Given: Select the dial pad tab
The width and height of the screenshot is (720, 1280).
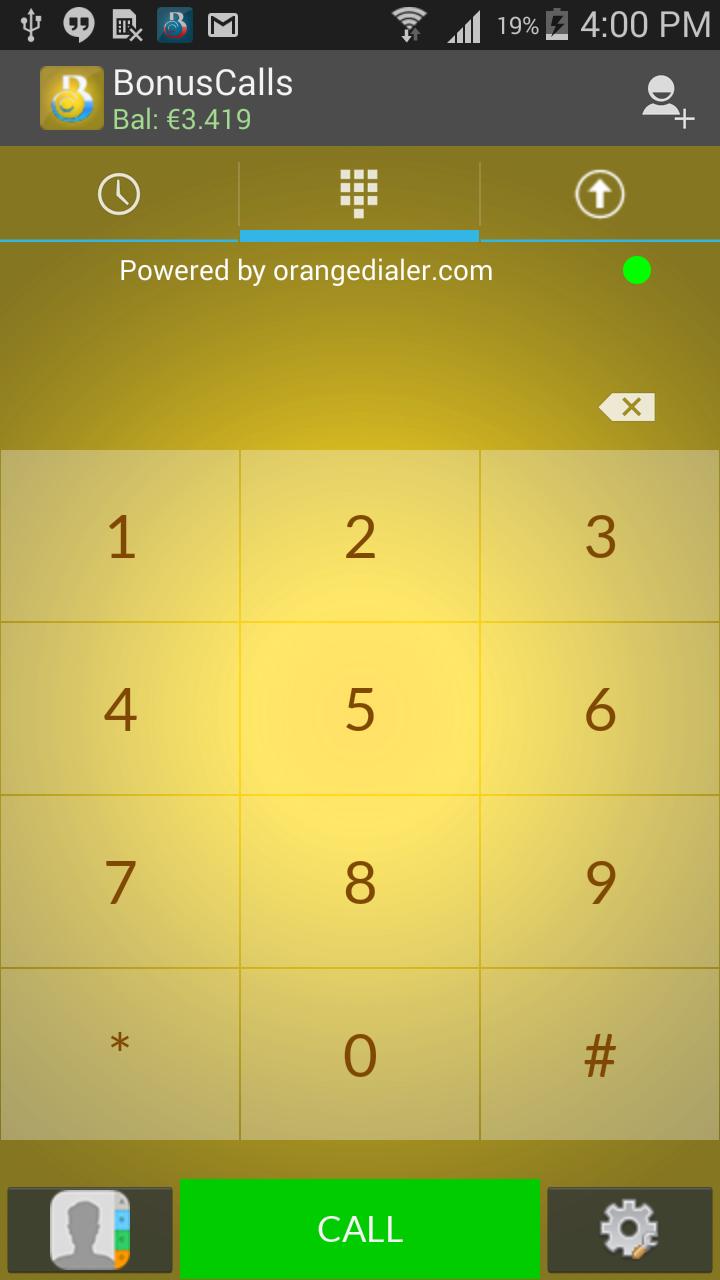Looking at the screenshot, I should pyautogui.click(x=359, y=194).
